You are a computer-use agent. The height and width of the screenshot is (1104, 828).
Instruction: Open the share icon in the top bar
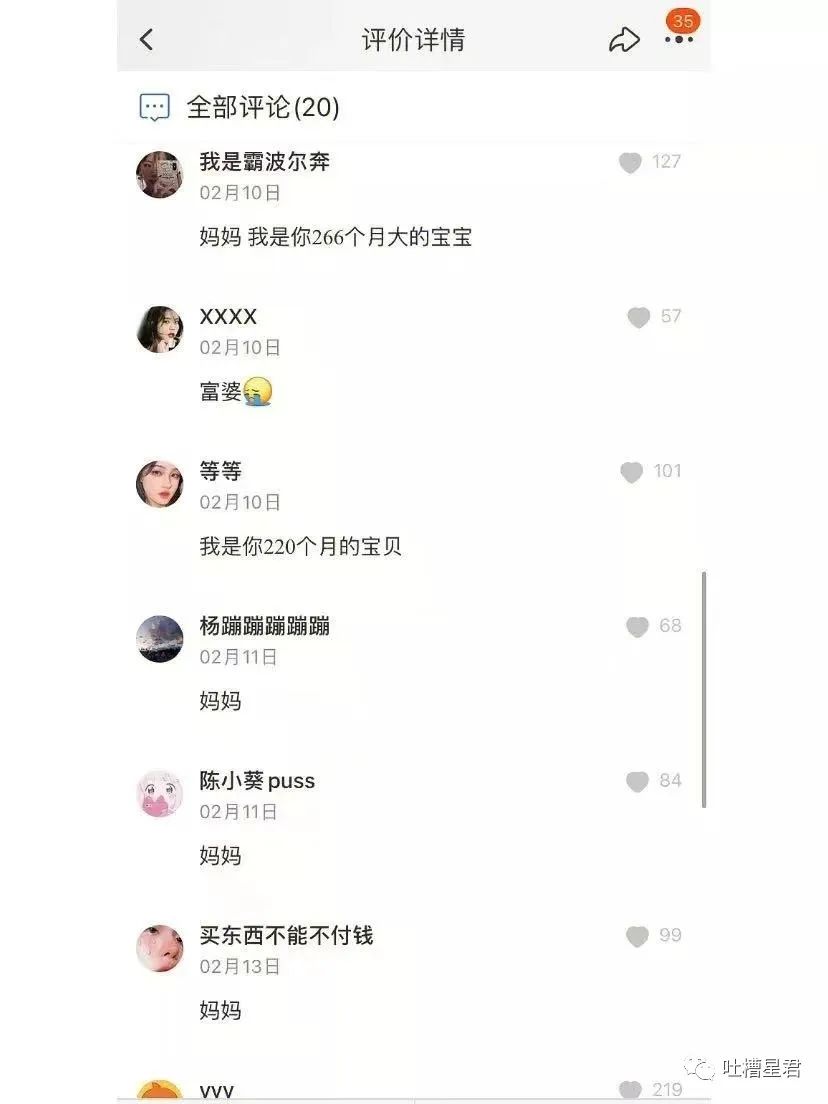tap(625, 38)
